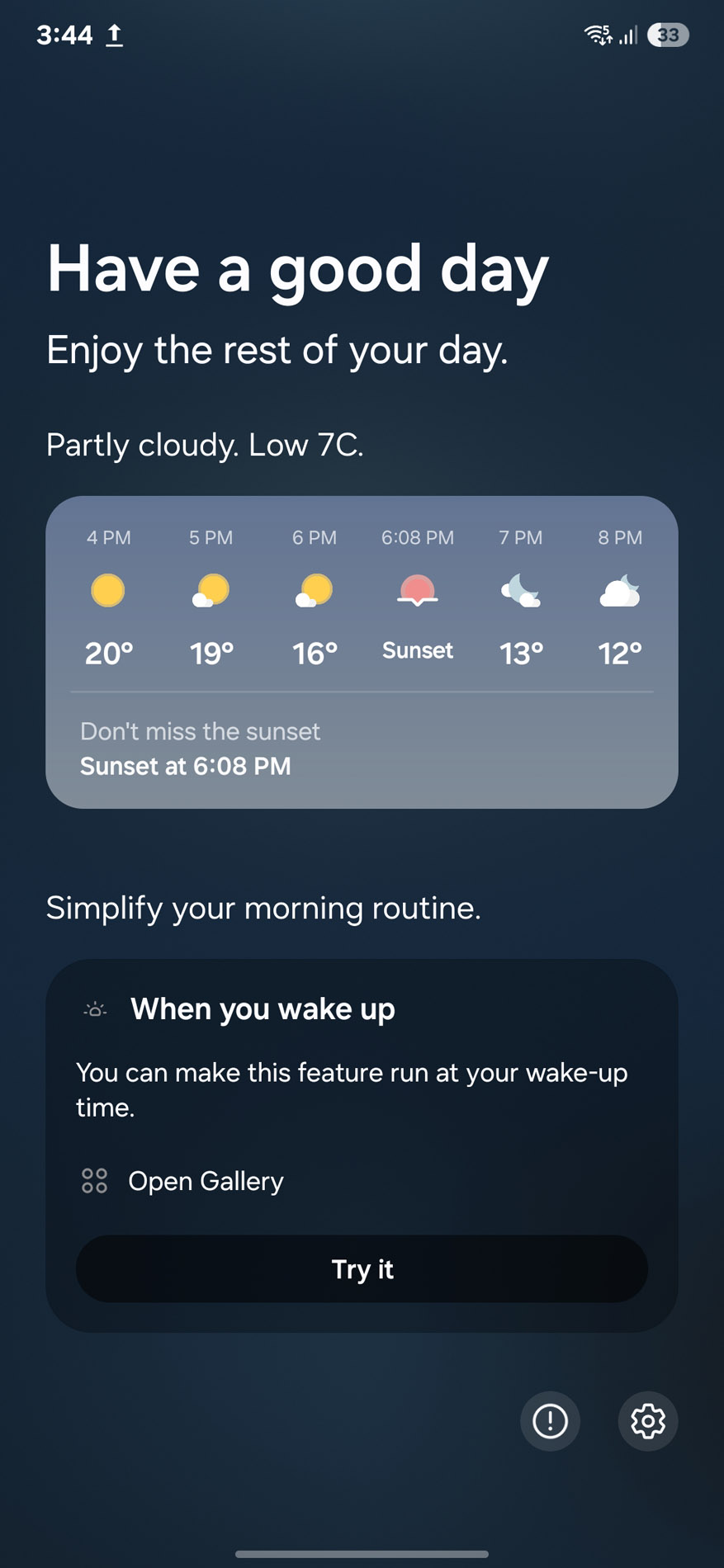Tap the Try it button
The height and width of the screenshot is (1568, 724).
[362, 1268]
